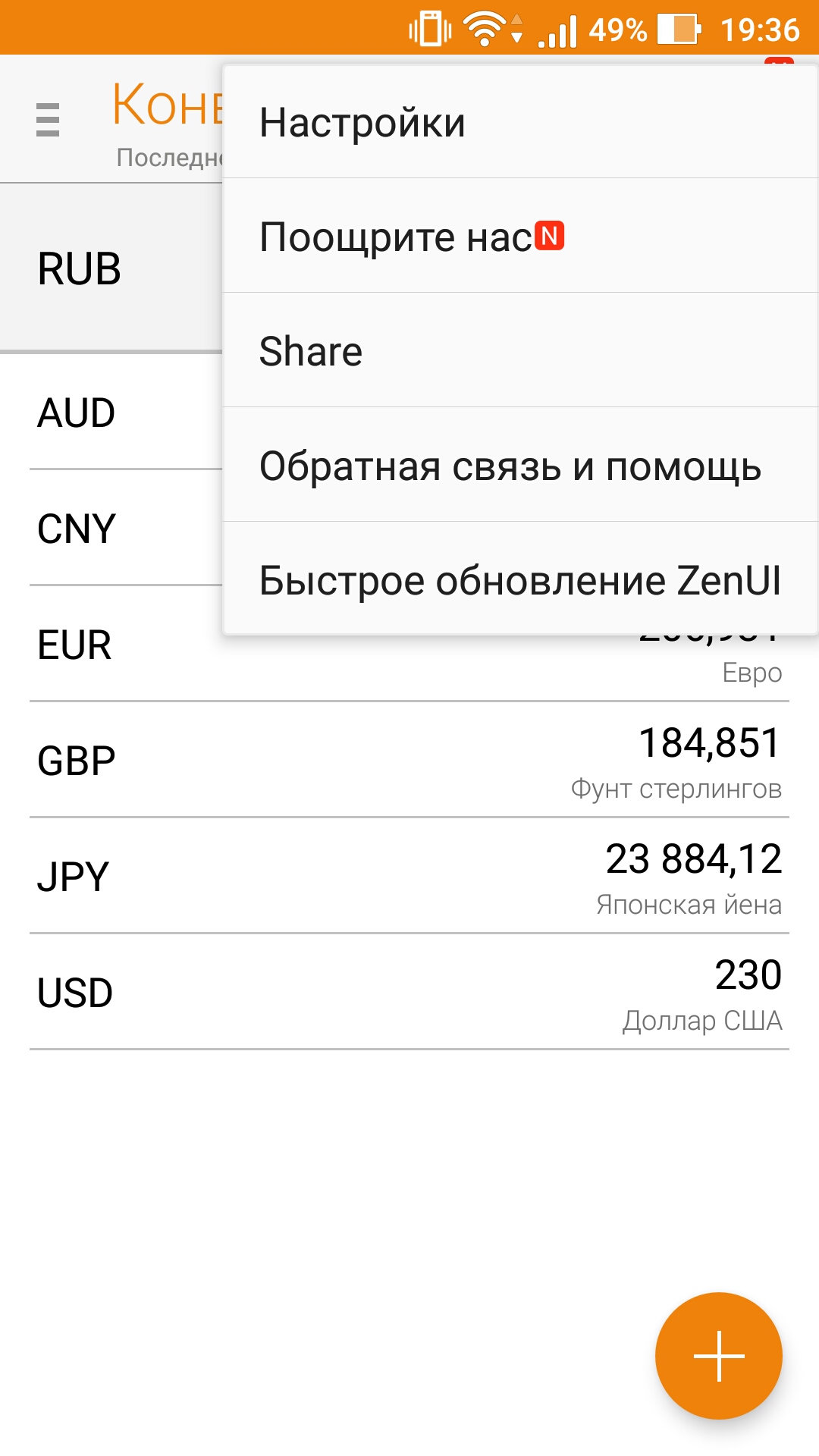Open the drawer menu button

[x=48, y=119]
